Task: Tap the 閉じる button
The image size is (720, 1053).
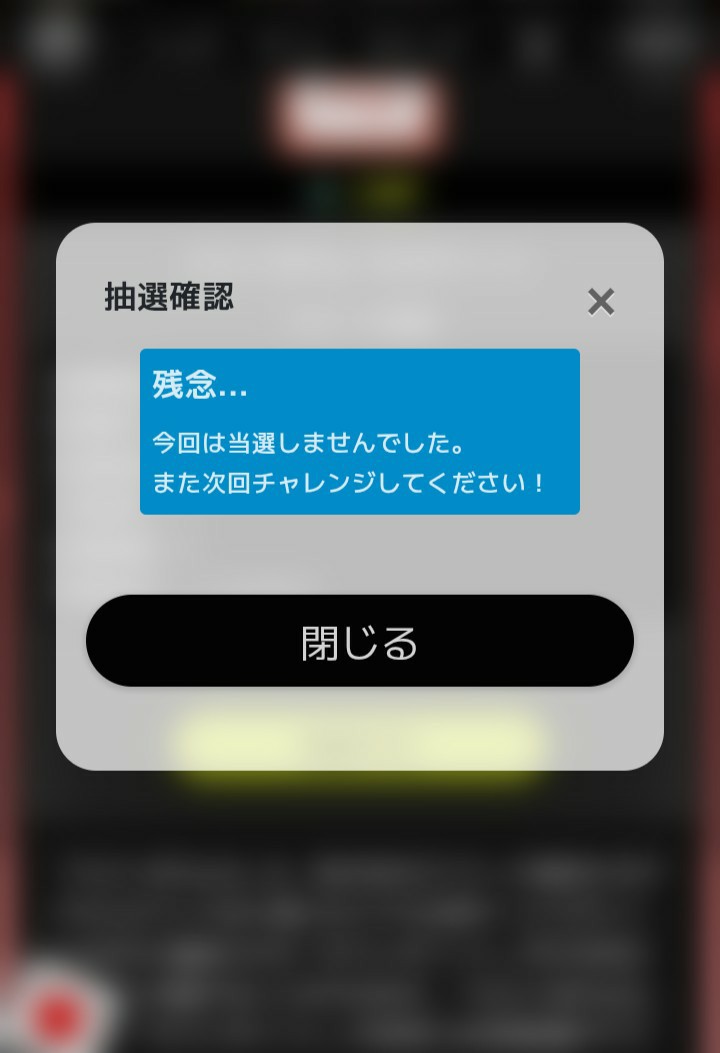Action: tap(360, 641)
